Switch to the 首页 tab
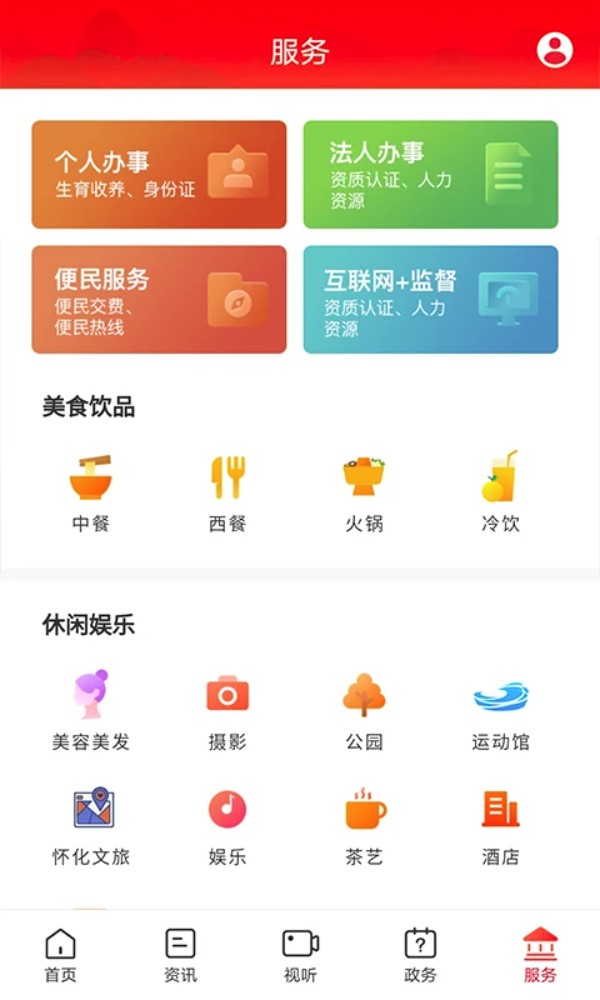Image resolution: width=600 pixels, height=1000 pixels. (60, 955)
